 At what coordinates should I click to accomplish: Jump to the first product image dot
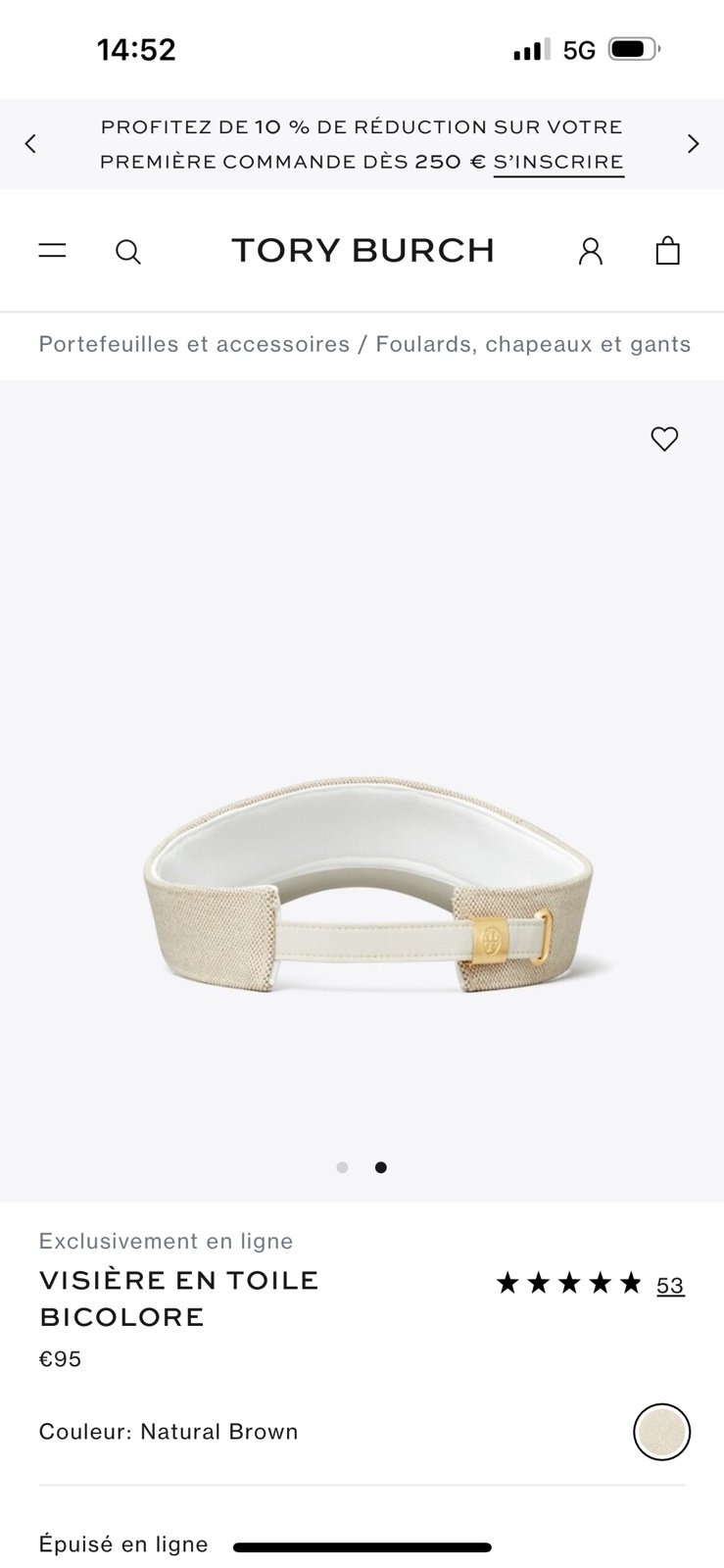coord(342,1167)
